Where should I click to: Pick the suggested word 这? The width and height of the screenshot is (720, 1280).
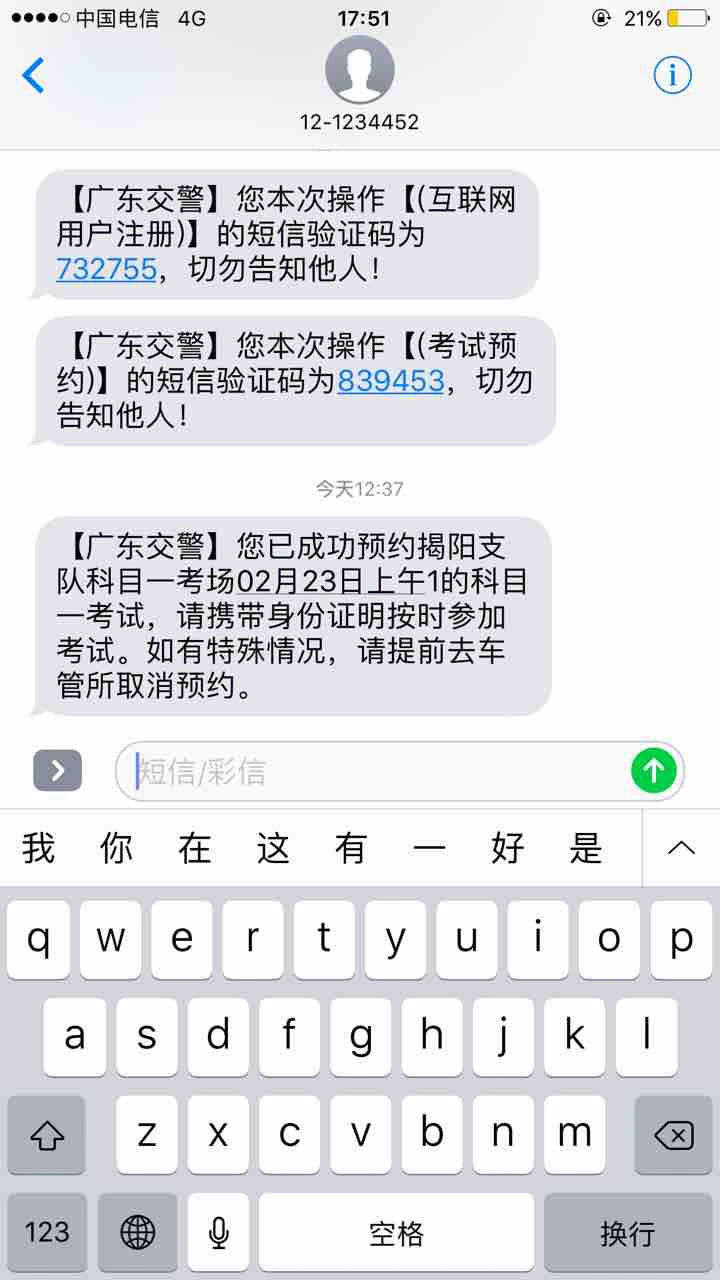click(273, 849)
